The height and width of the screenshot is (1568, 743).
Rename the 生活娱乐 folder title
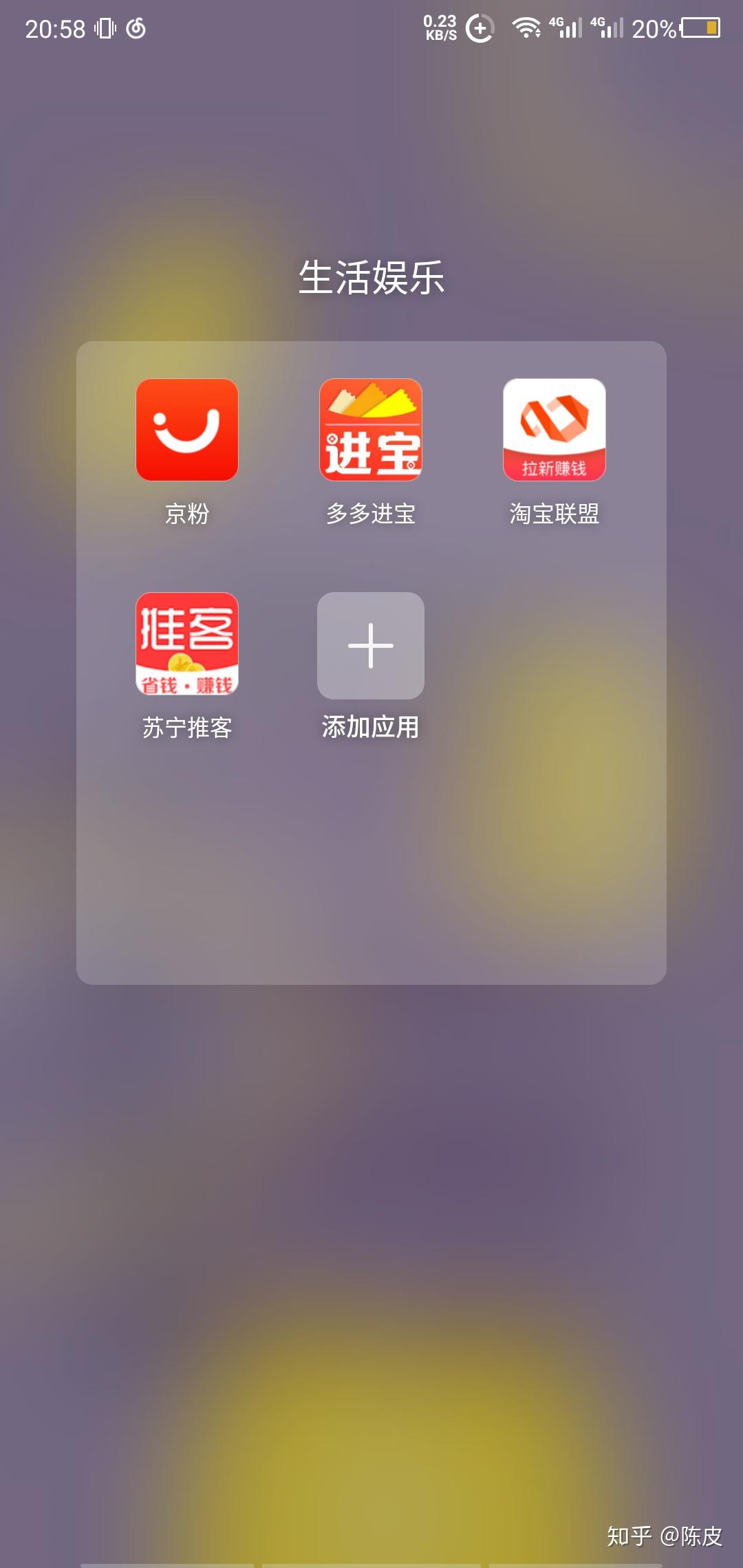371,278
